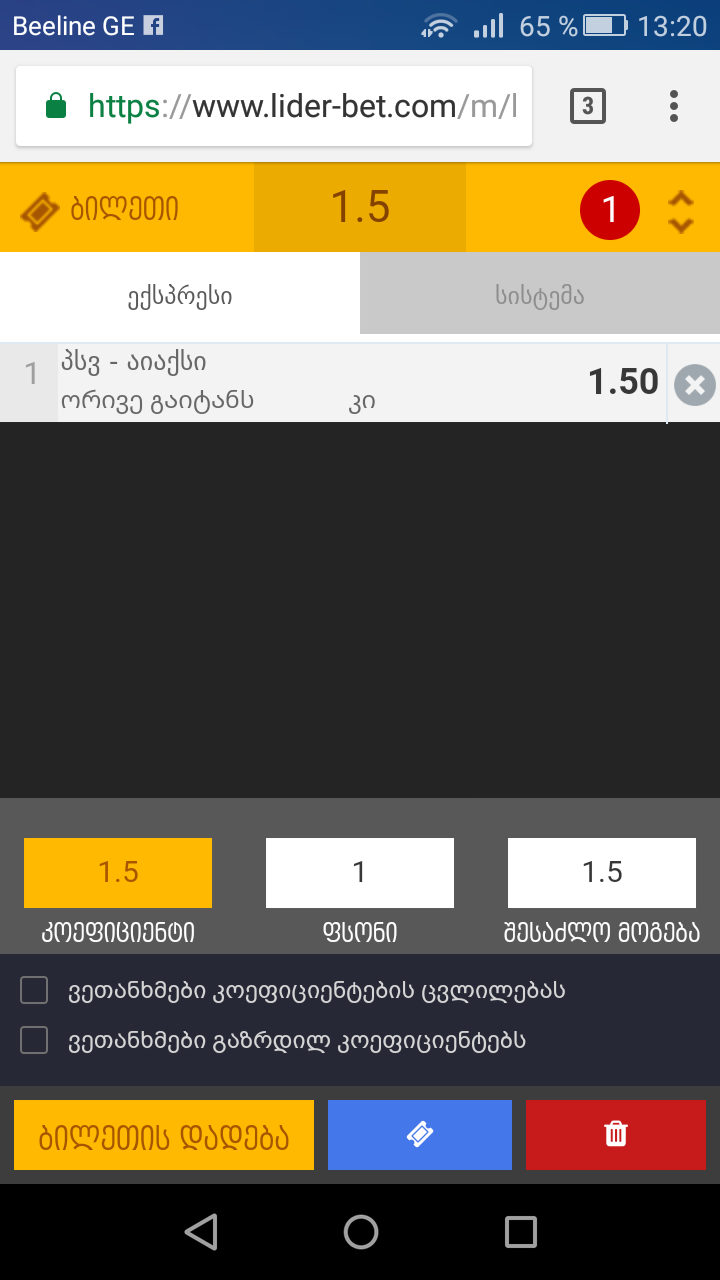
Task: Check ვეთანხმები გაზრდილ კოეფიციენტებს
Action: tap(35, 1041)
